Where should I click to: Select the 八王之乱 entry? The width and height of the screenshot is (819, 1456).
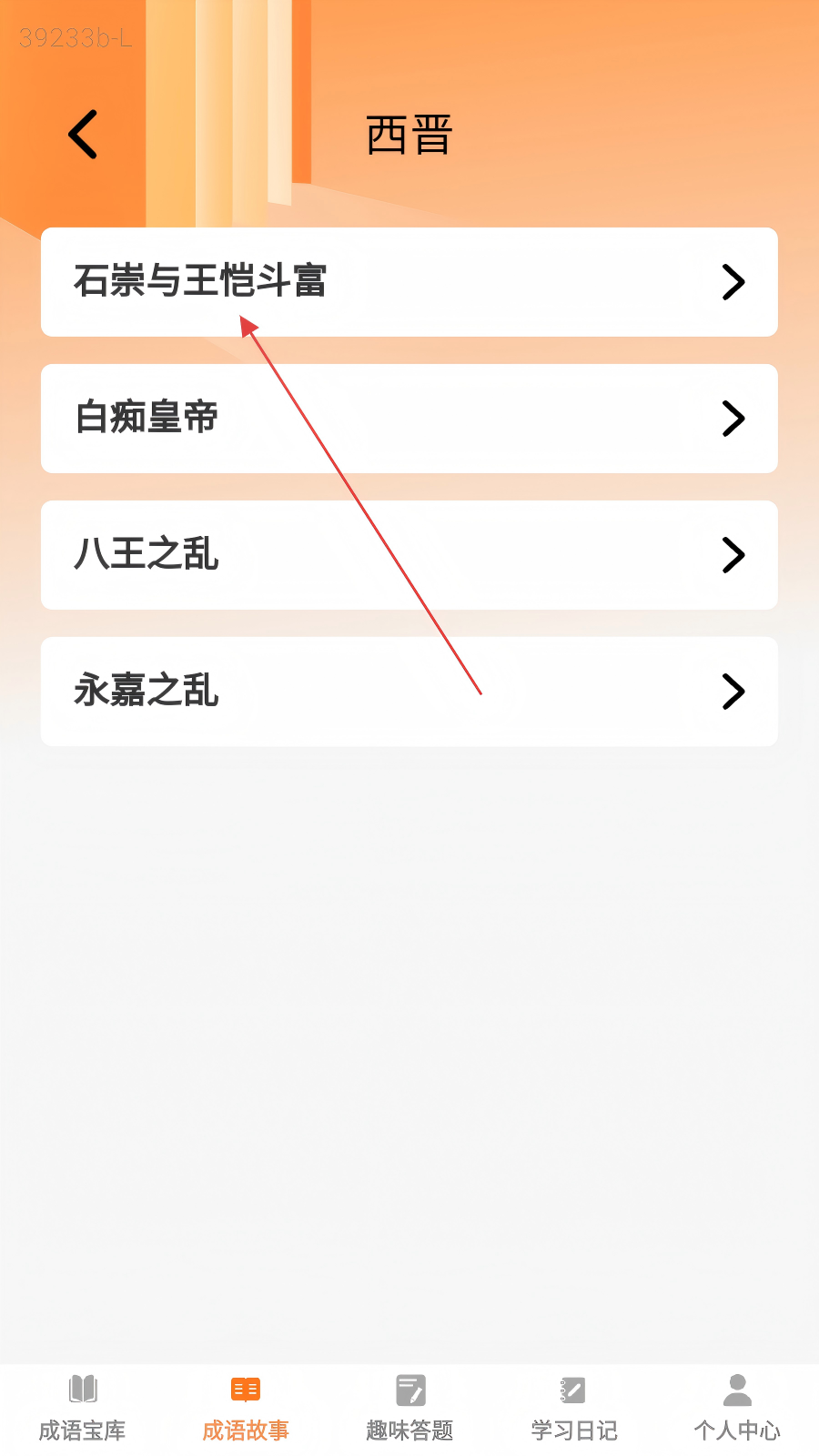409,555
